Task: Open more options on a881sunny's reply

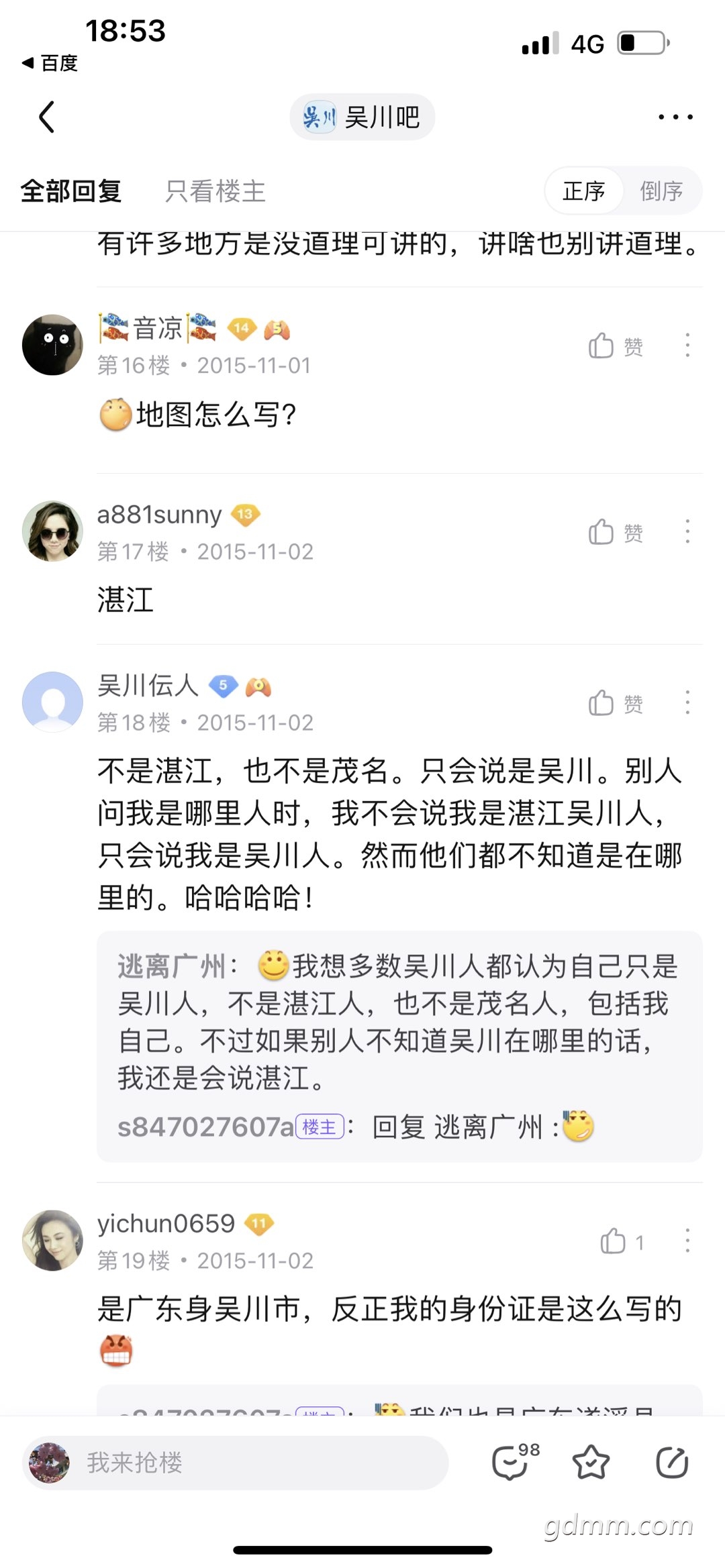Action: coord(687,533)
